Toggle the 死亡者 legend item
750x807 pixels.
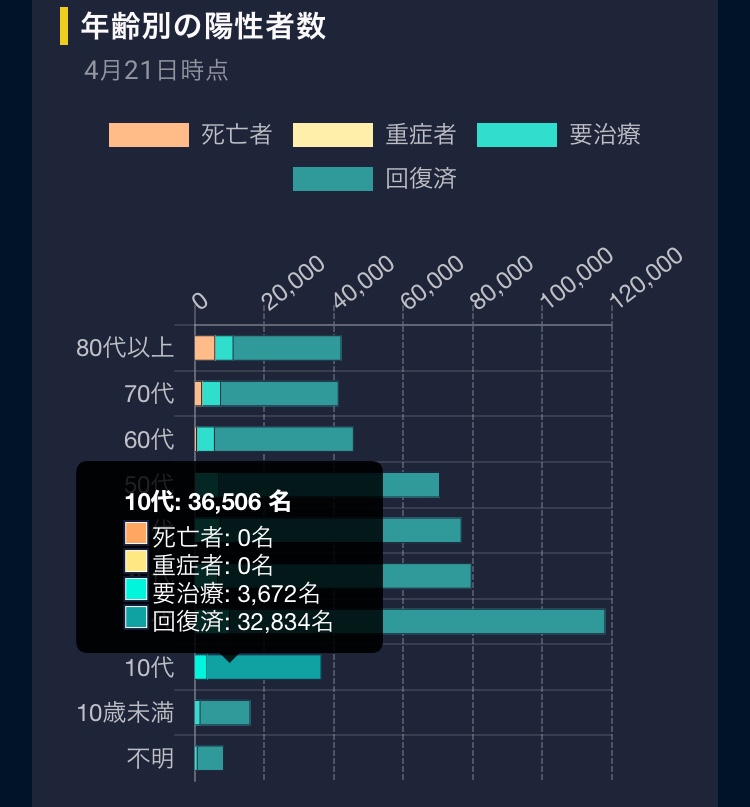[190, 135]
